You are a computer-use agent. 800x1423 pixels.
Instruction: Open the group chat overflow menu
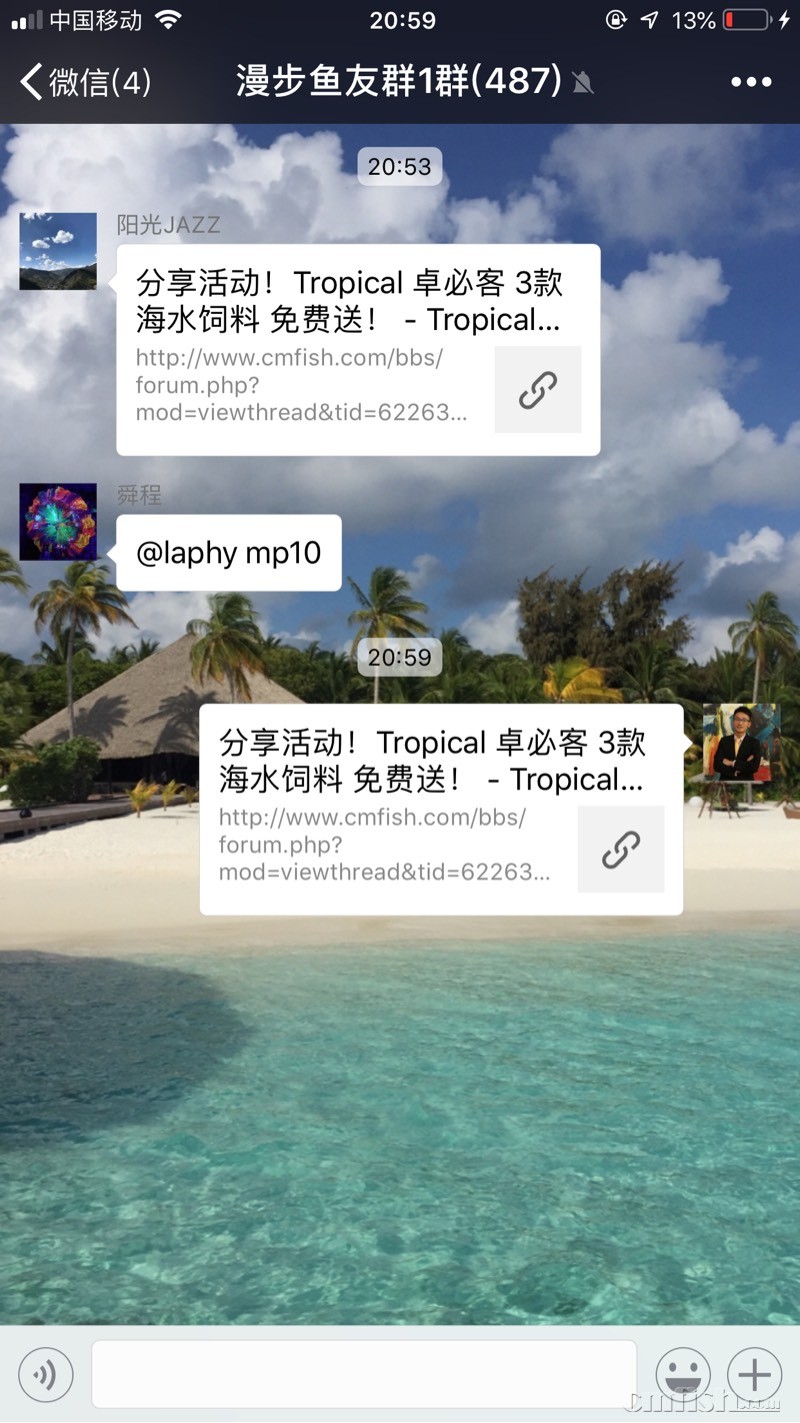click(751, 82)
